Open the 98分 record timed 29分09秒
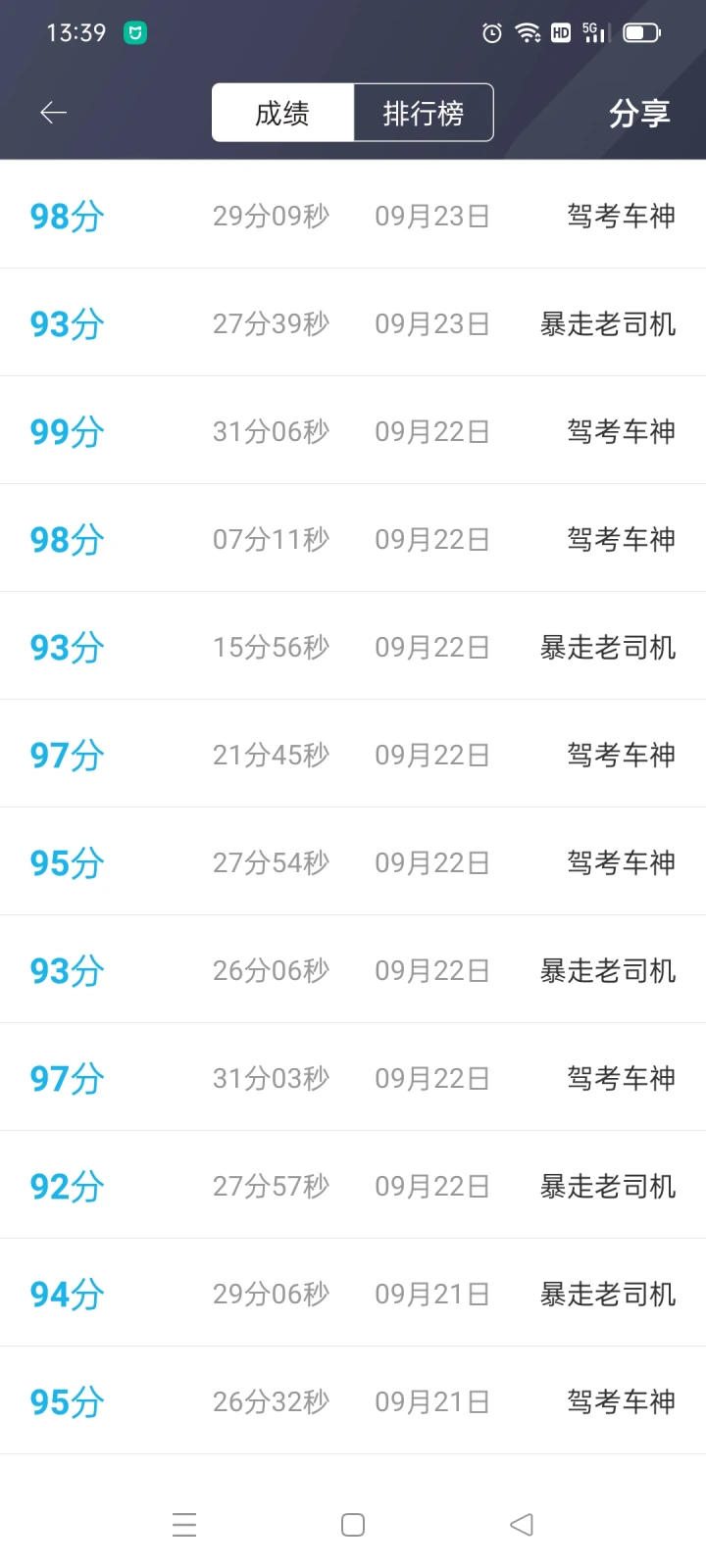The height and width of the screenshot is (1568, 706). point(353,215)
